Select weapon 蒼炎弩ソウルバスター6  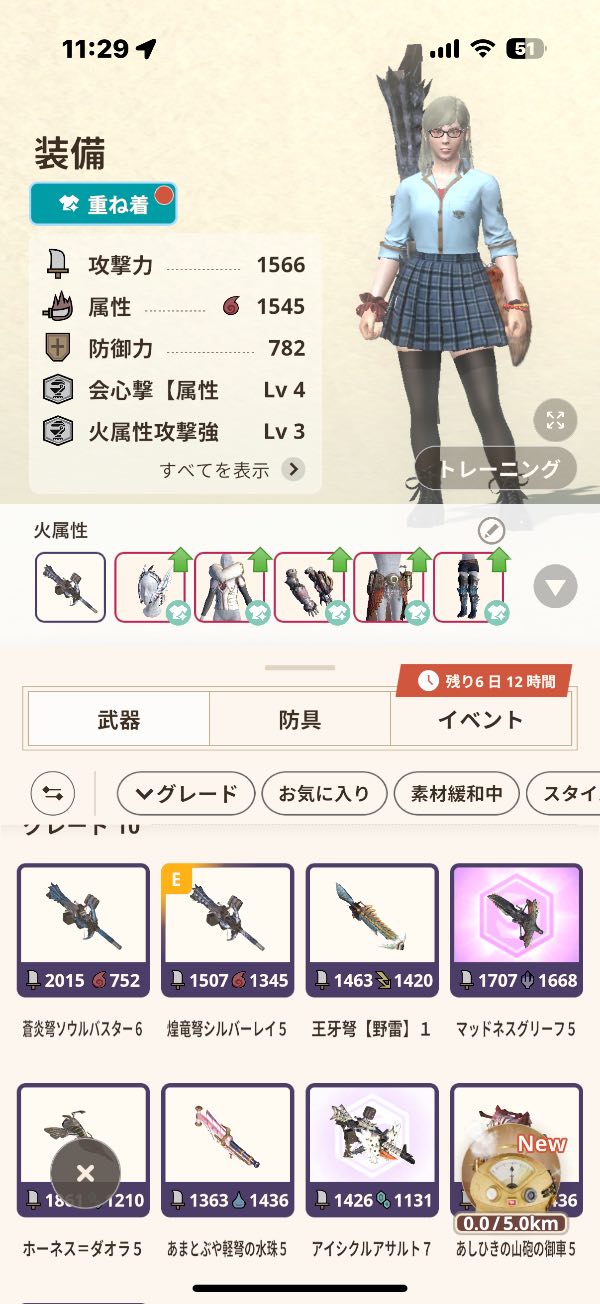tap(83, 930)
